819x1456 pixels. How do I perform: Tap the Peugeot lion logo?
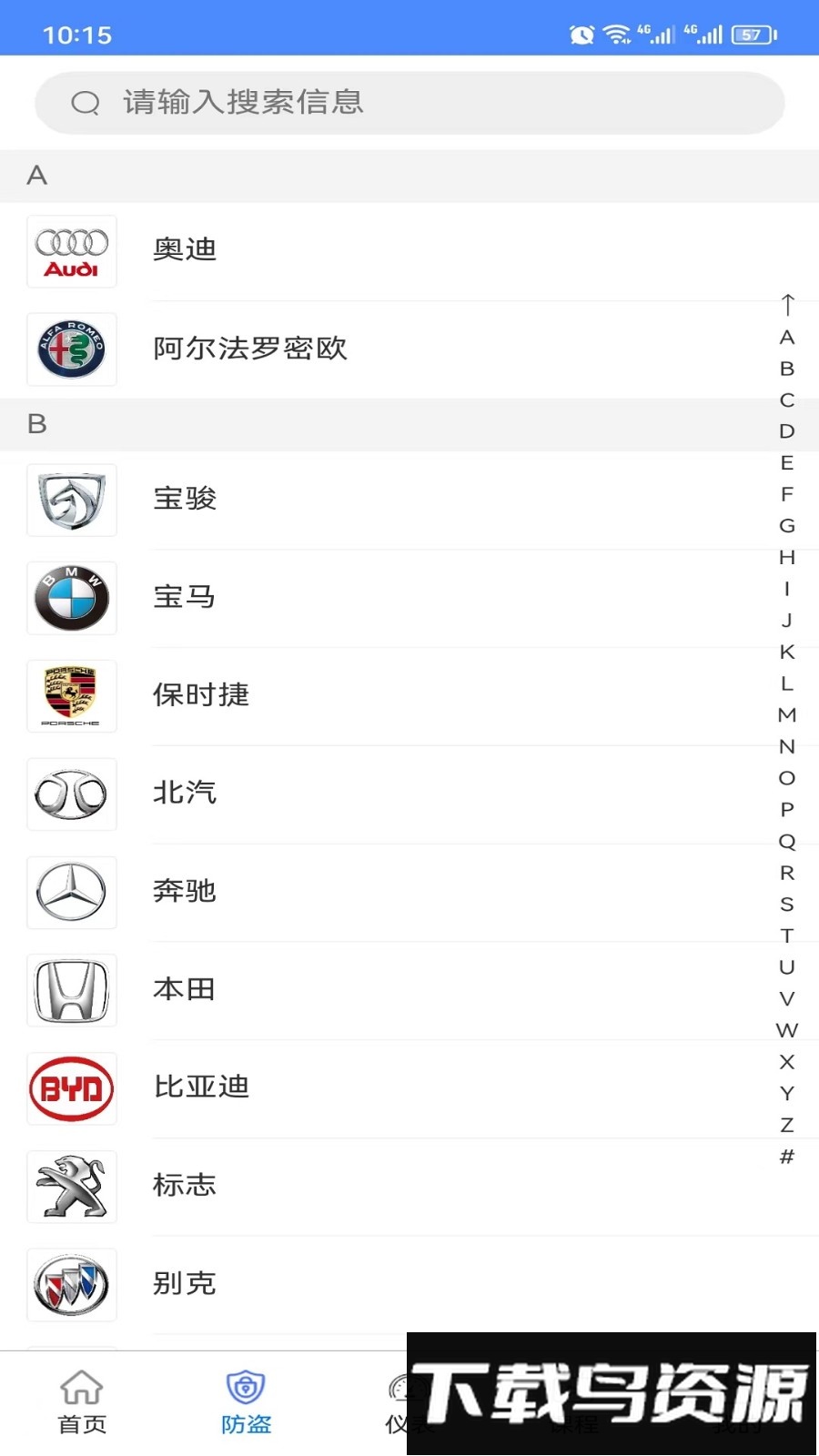click(x=71, y=1187)
